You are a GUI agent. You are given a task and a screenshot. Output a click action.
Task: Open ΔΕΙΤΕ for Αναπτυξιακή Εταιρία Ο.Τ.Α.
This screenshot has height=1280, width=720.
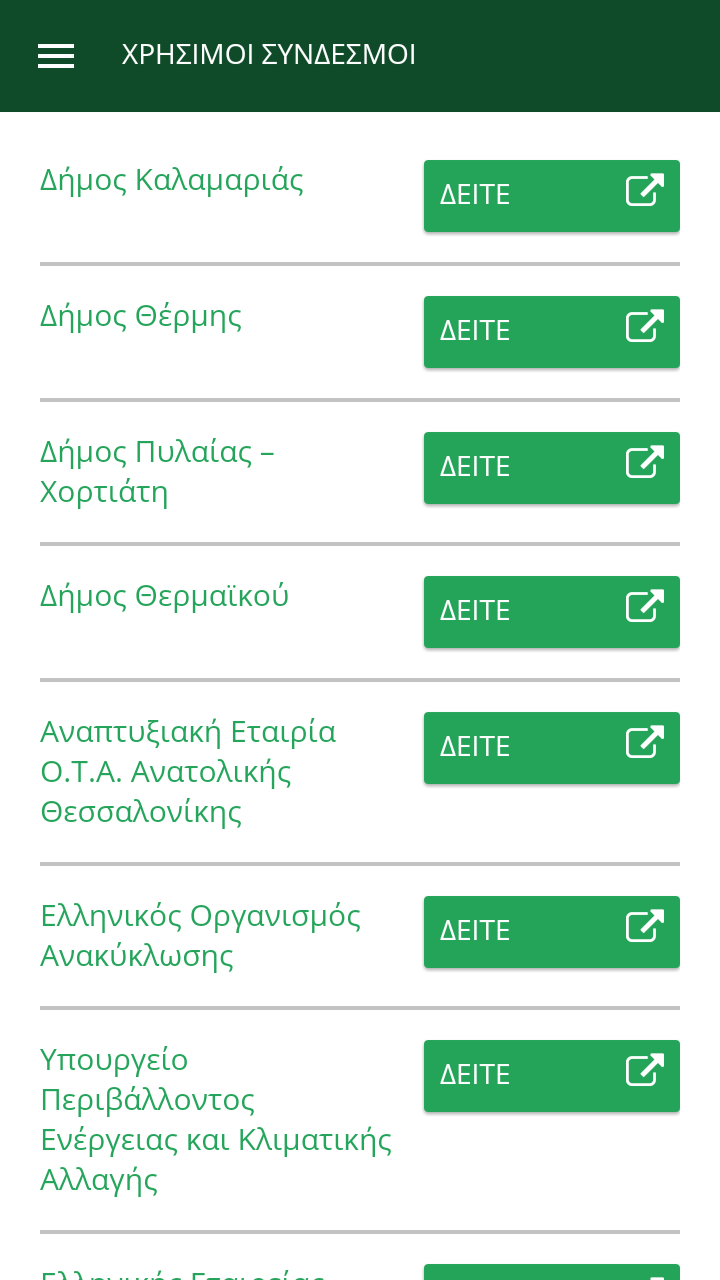pos(552,748)
